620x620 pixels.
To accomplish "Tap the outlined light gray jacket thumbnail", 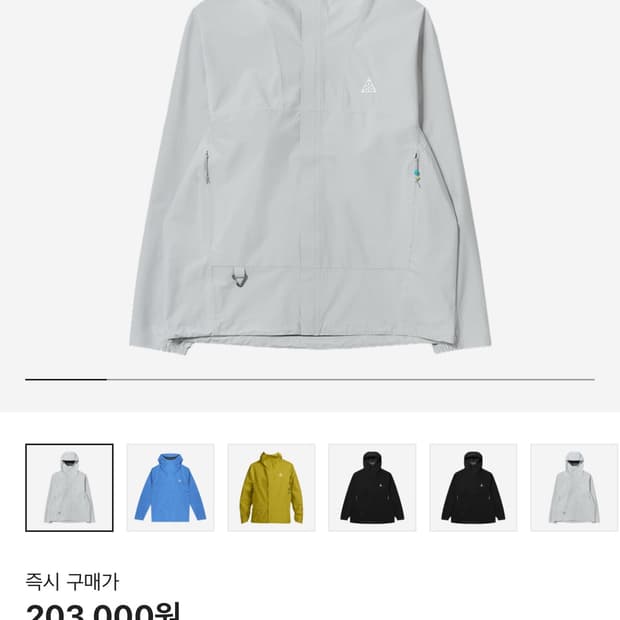I will point(69,487).
